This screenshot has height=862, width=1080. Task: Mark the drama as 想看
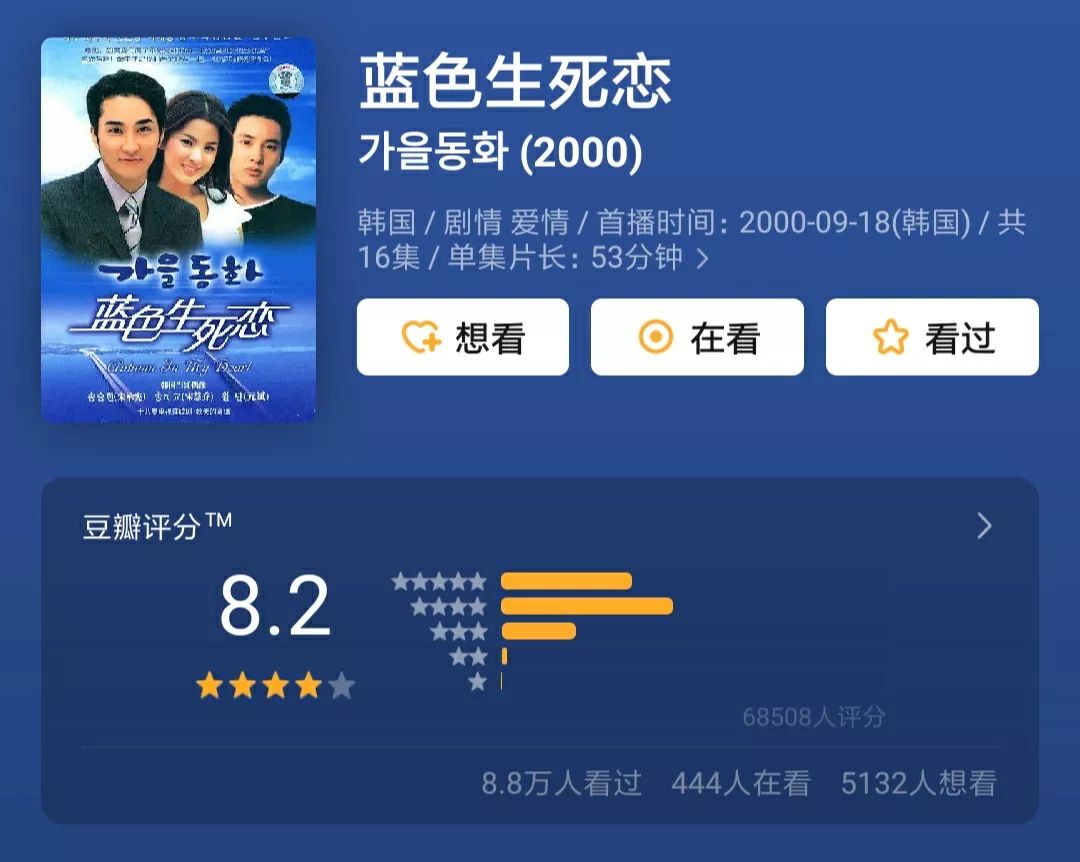tap(463, 337)
